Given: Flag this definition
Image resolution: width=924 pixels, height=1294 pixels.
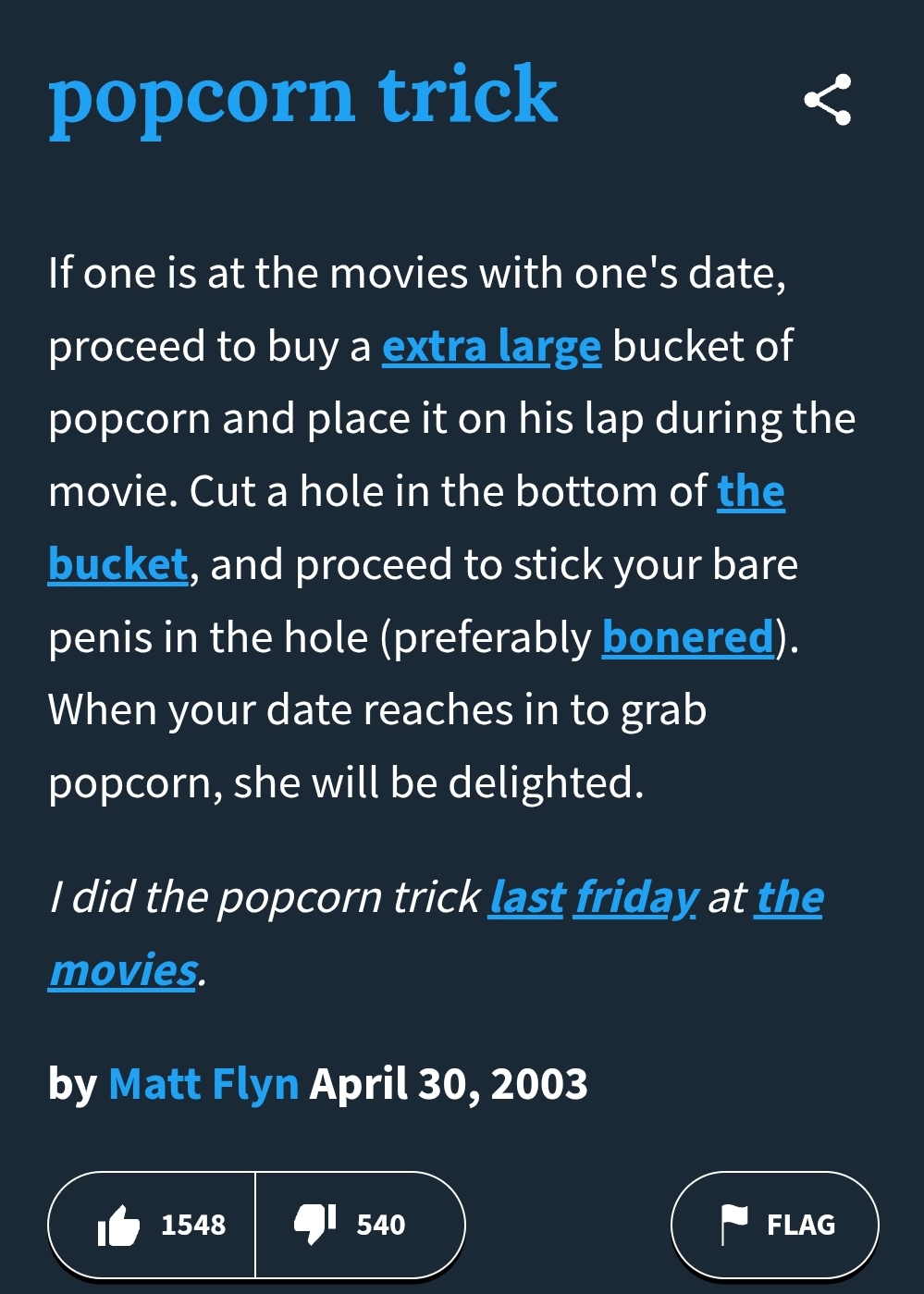Looking at the screenshot, I should point(774,1225).
